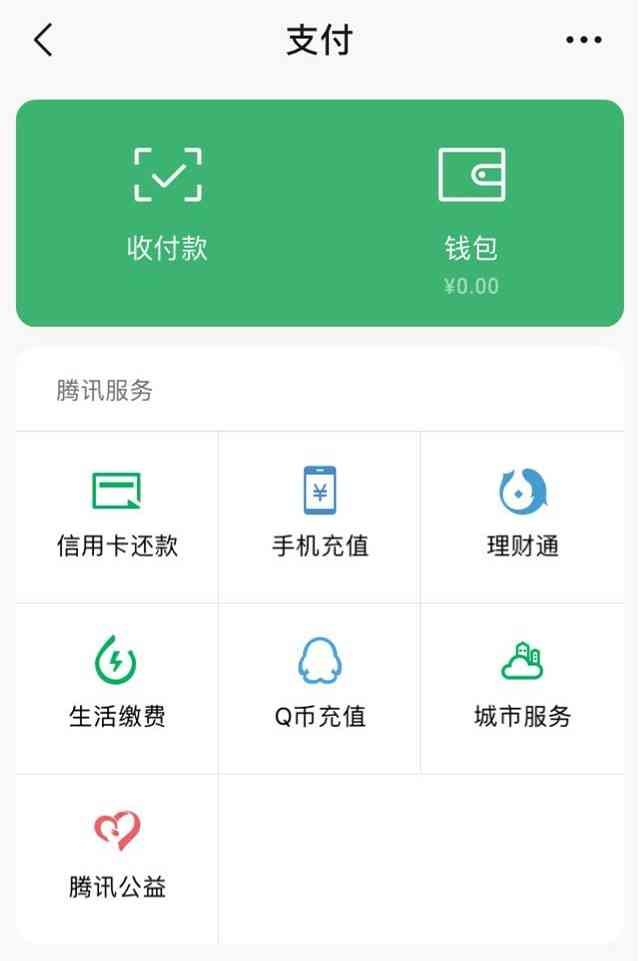Open 理财通 wealth management
639x961 pixels.
coord(522,517)
